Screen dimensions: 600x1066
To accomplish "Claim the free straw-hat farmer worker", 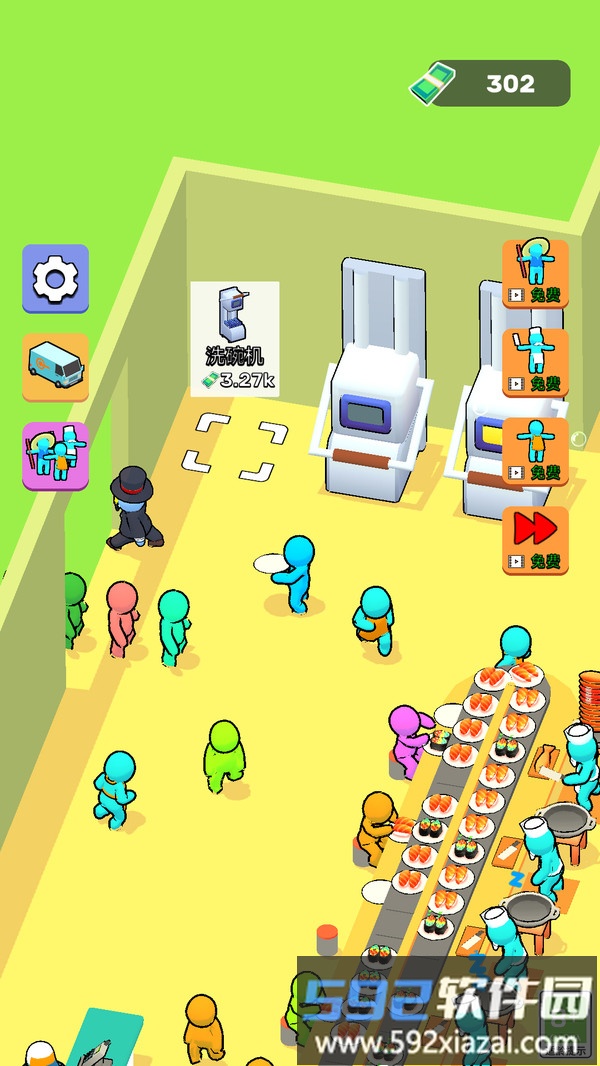I will (535, 274).
